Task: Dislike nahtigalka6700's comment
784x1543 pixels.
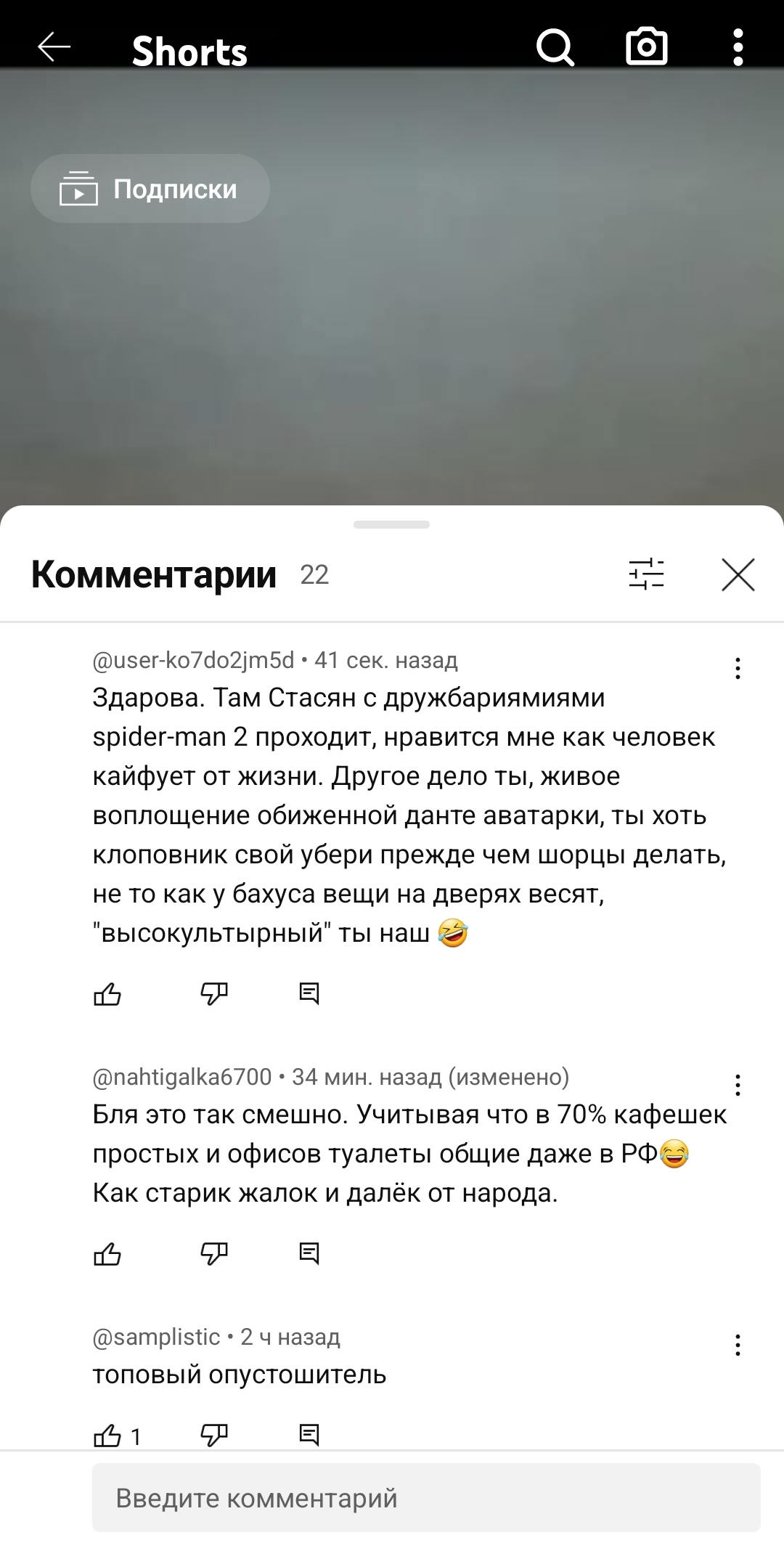Action: 214,1254
